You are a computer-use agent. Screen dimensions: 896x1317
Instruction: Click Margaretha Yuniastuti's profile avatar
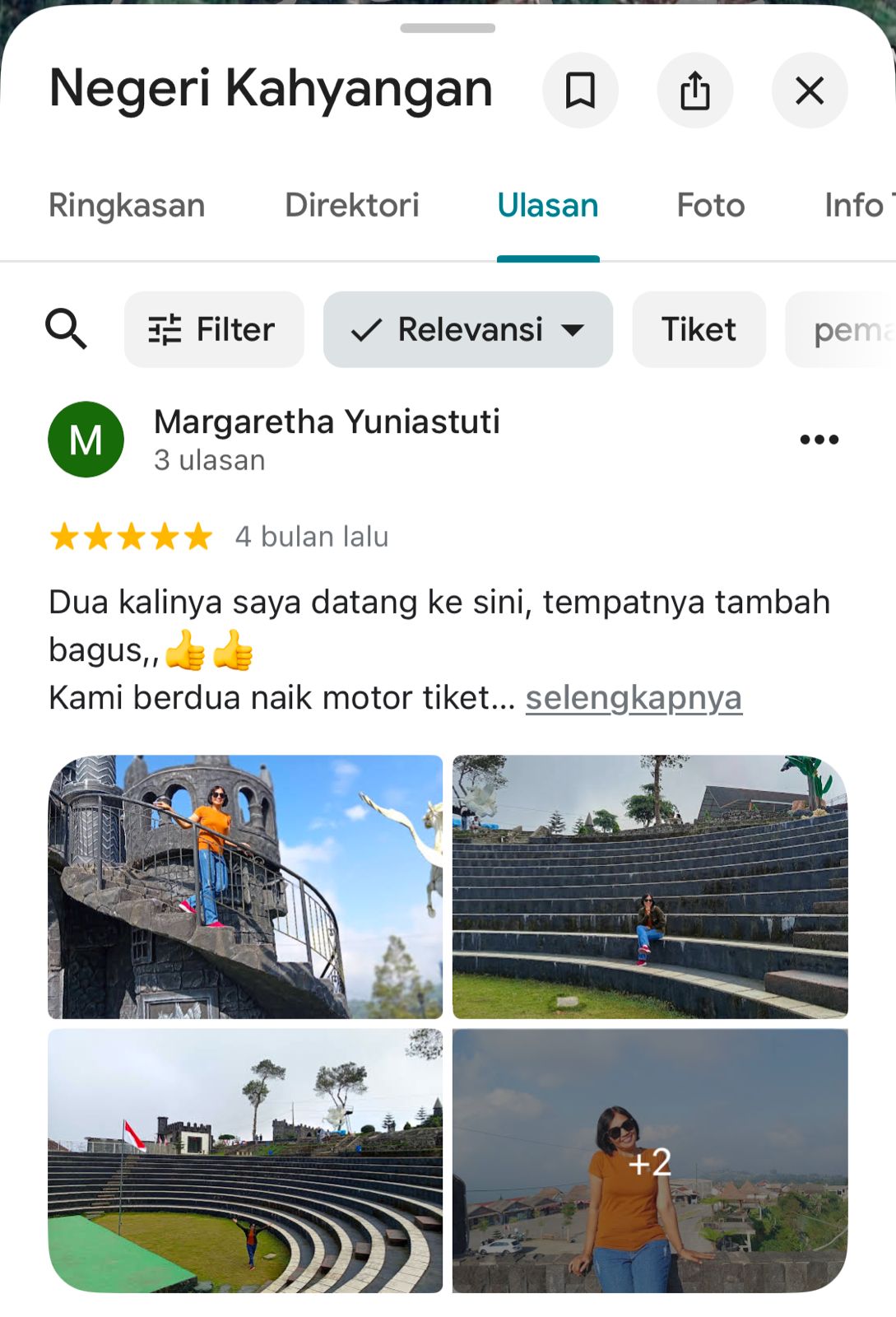pos(86,439)
